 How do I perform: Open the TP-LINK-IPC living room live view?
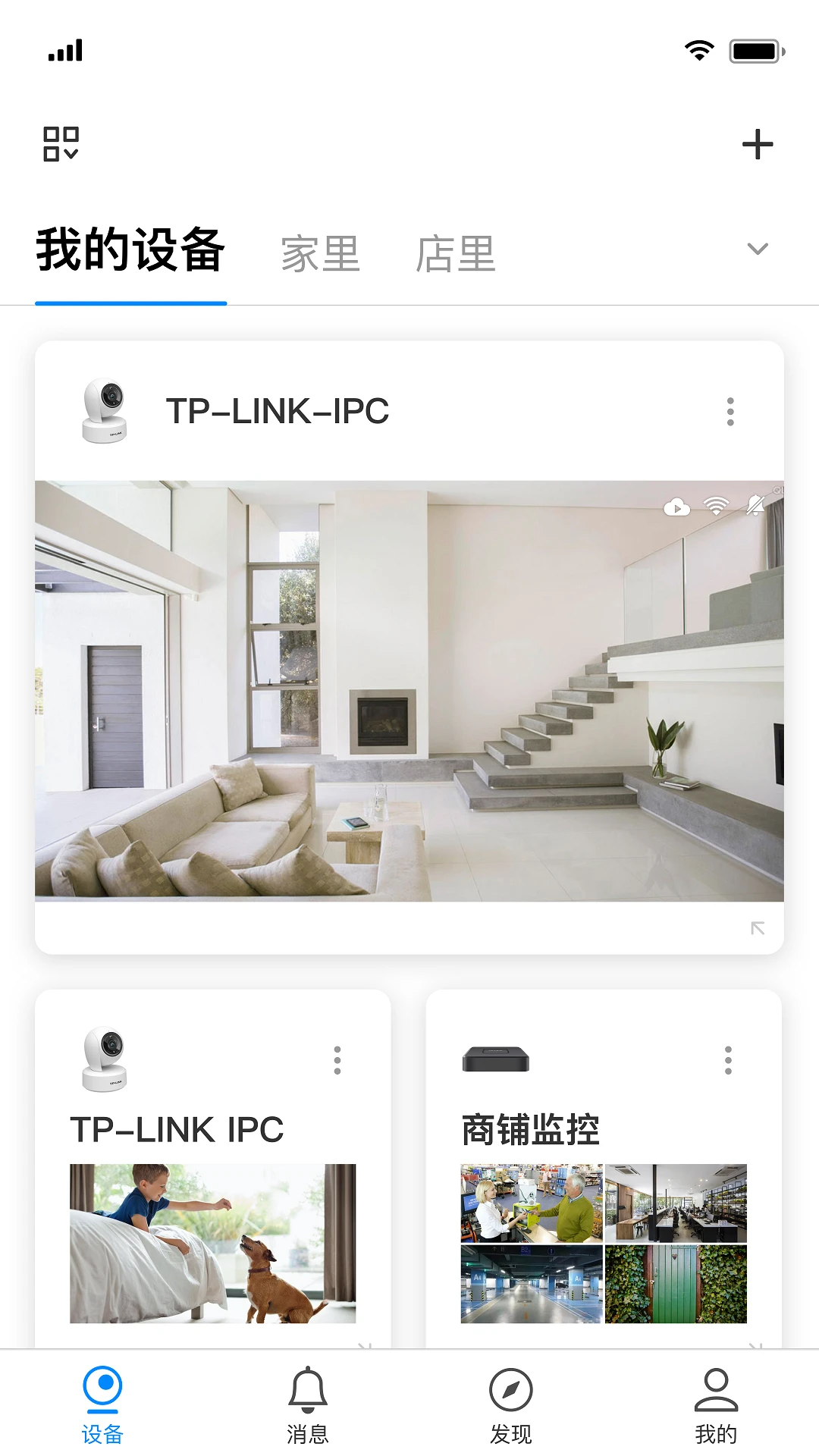[409, 690]
